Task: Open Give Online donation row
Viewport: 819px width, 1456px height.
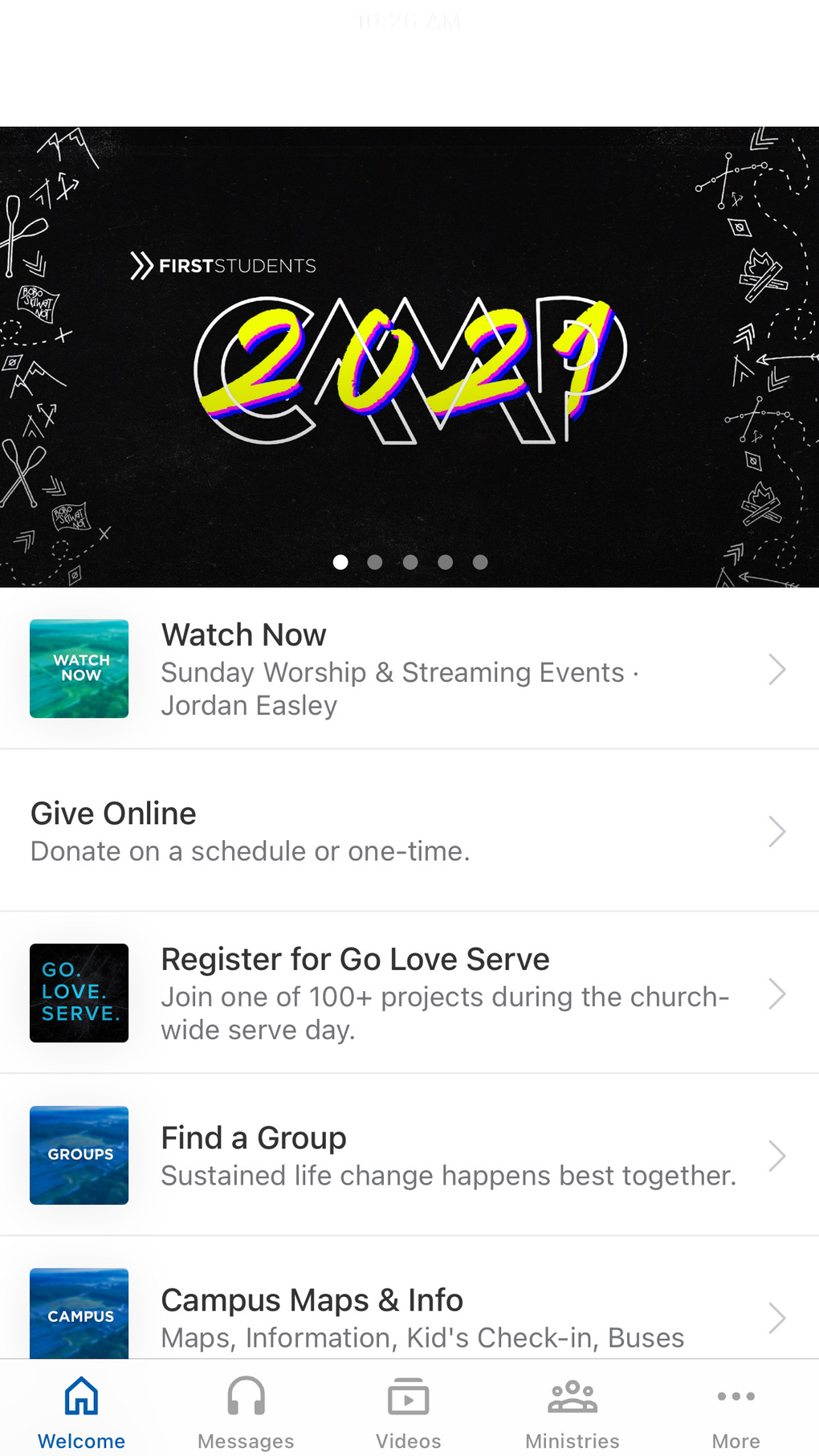Action: click(x=409, y=831)
